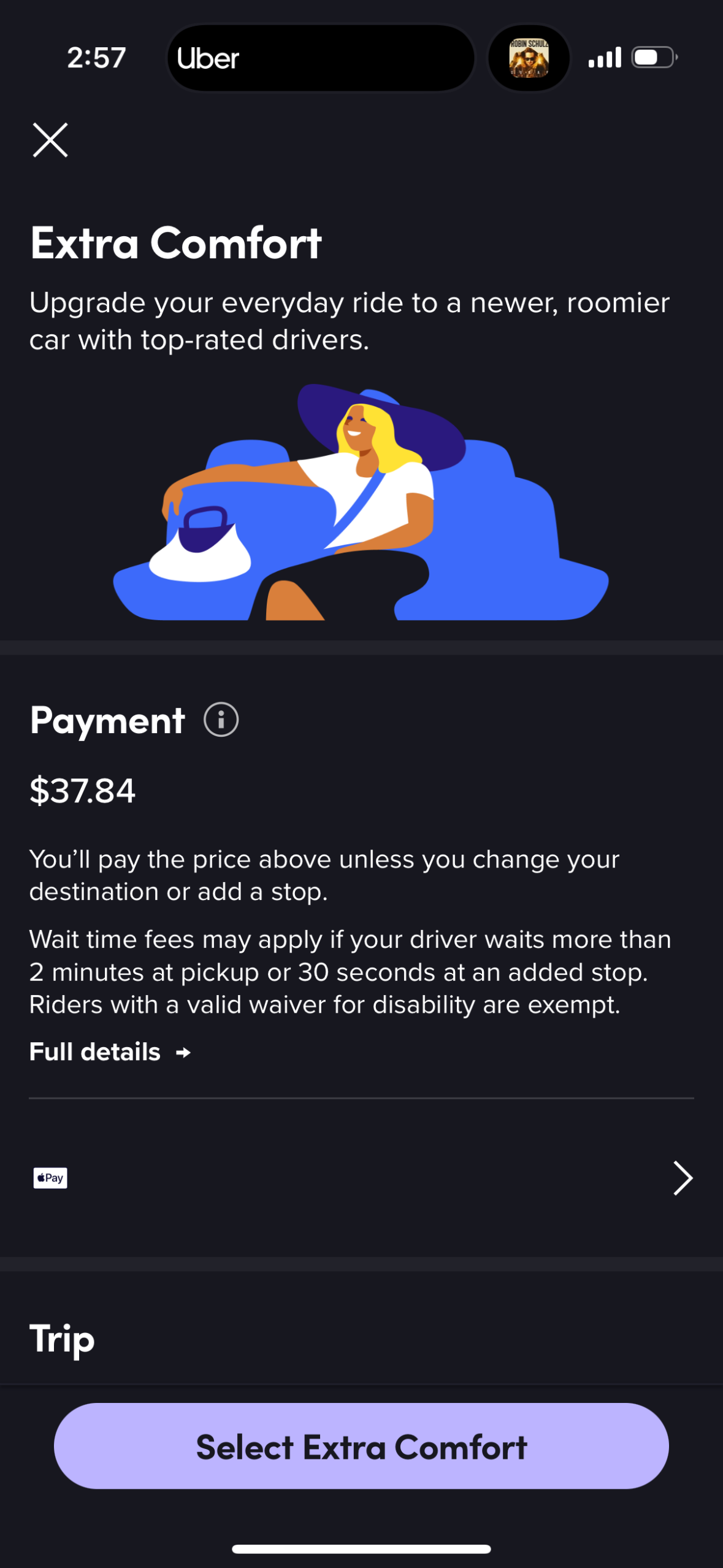Open the Uber pill in the Dynamic Island
Screen dimensions: 723x1568
pyautogui.click(x=321, y=58)
